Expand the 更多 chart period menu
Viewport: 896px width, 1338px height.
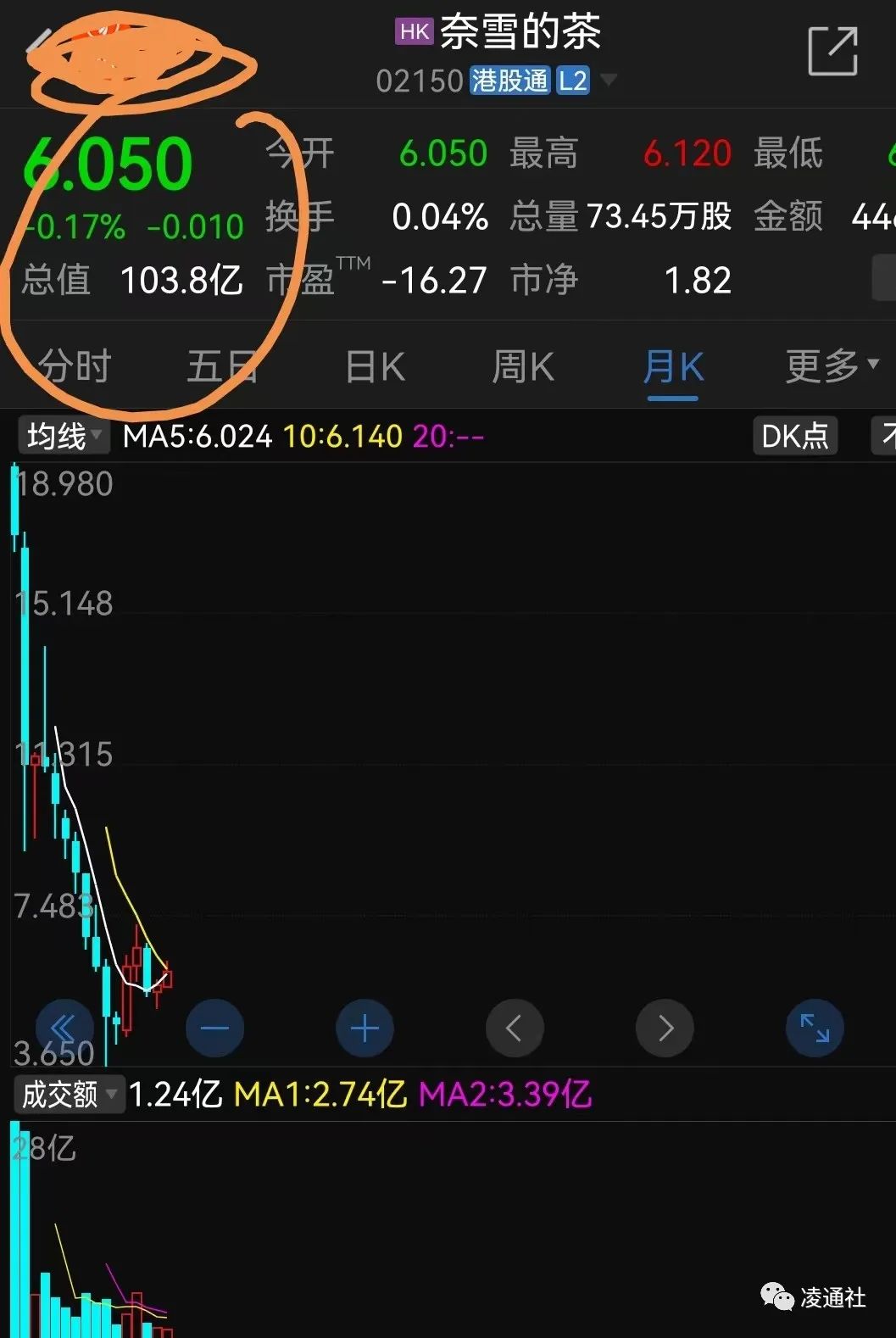point(831,366)
